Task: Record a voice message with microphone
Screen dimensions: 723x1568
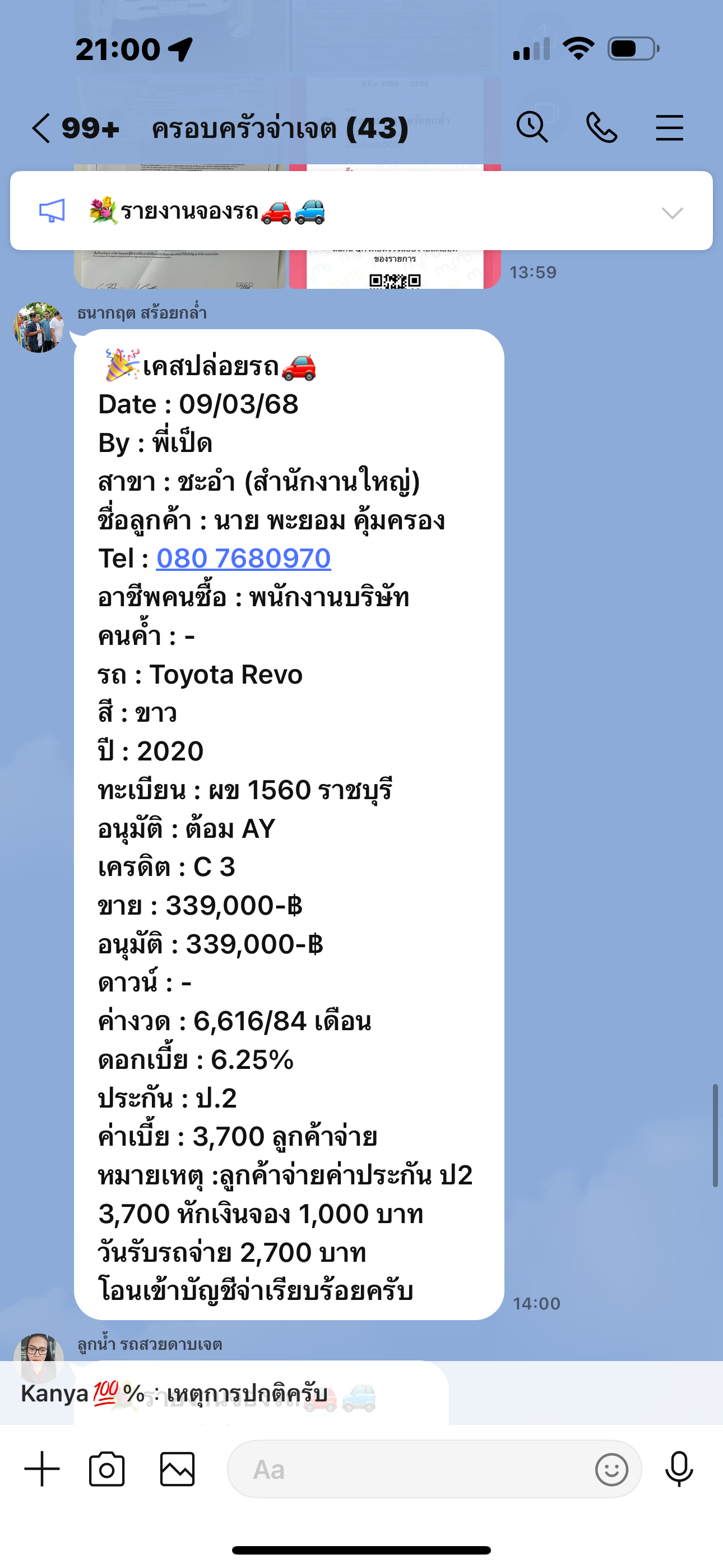Action: click(679, 1469)
